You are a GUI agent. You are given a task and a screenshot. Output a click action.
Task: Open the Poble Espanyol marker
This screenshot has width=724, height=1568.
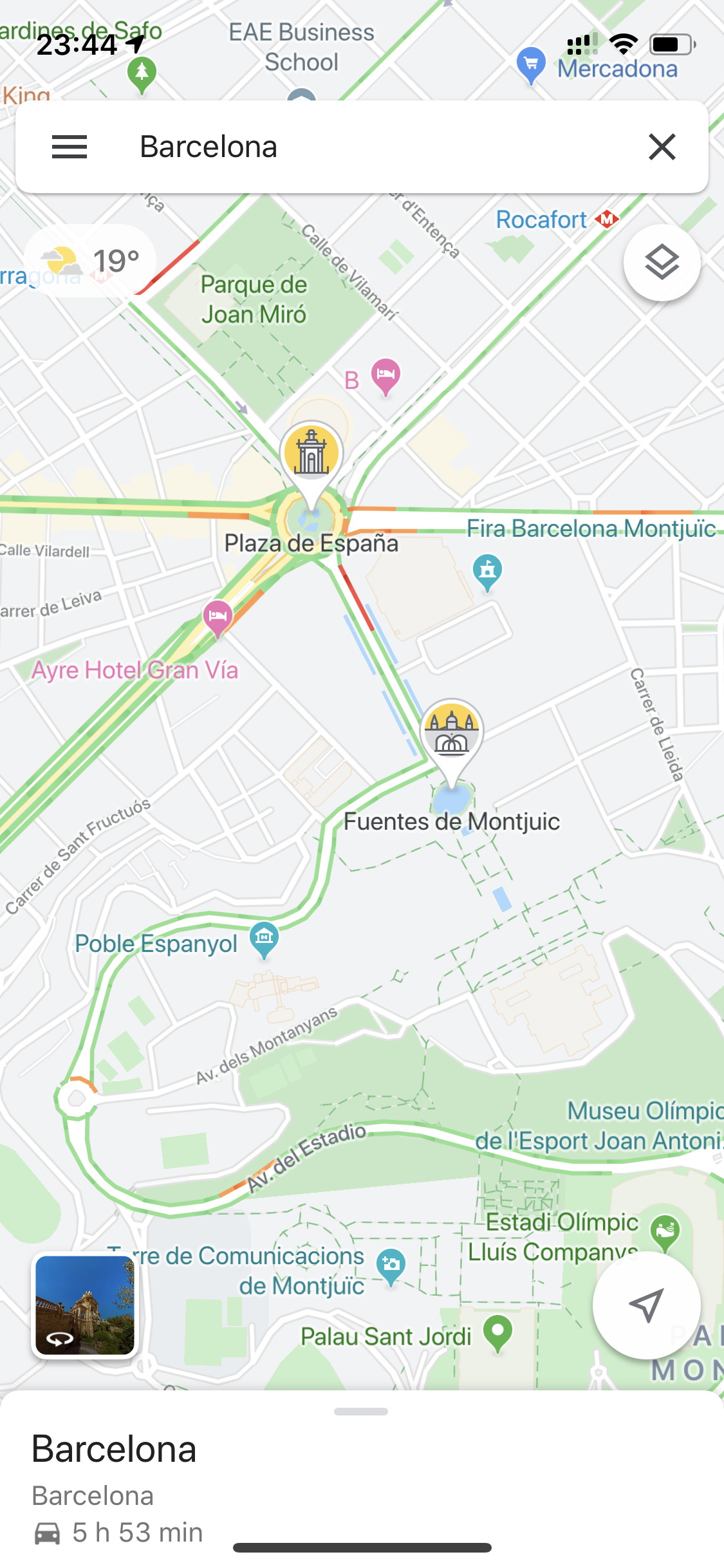coord(264,940)
